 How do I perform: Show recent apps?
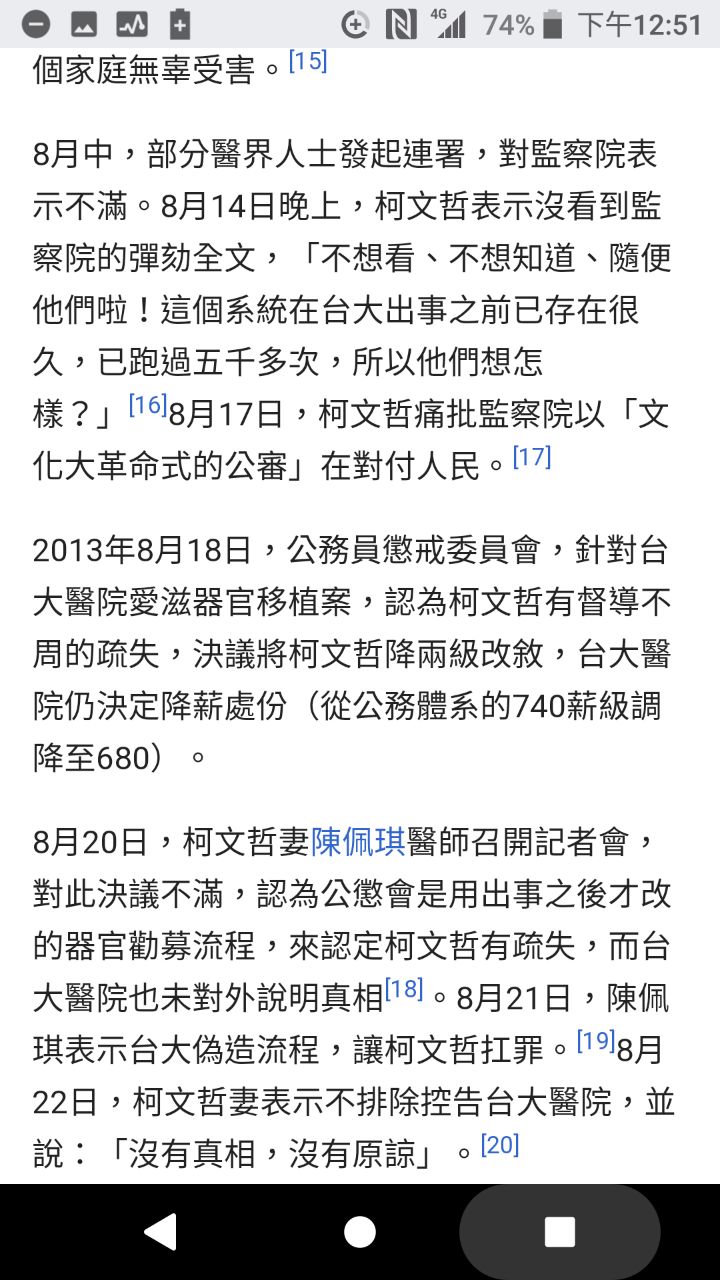[560, 1232]
